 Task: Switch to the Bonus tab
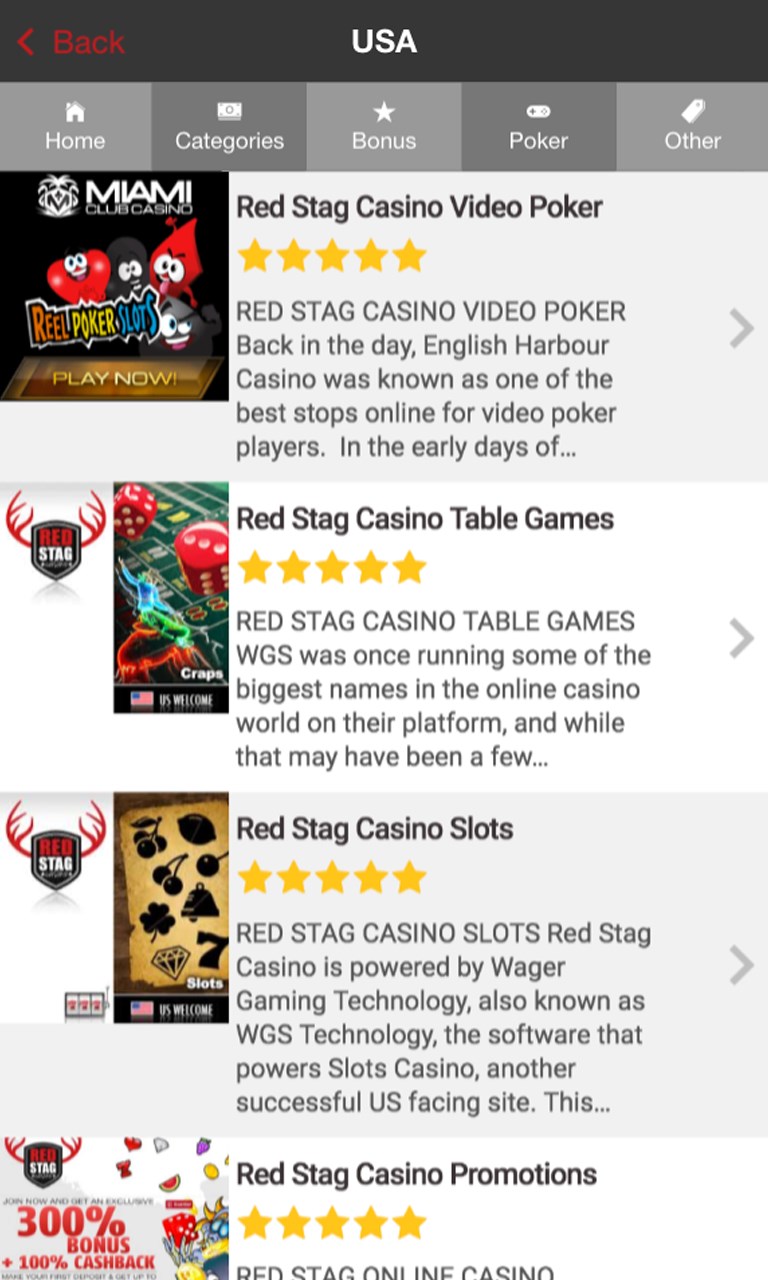tap(384, 127)
